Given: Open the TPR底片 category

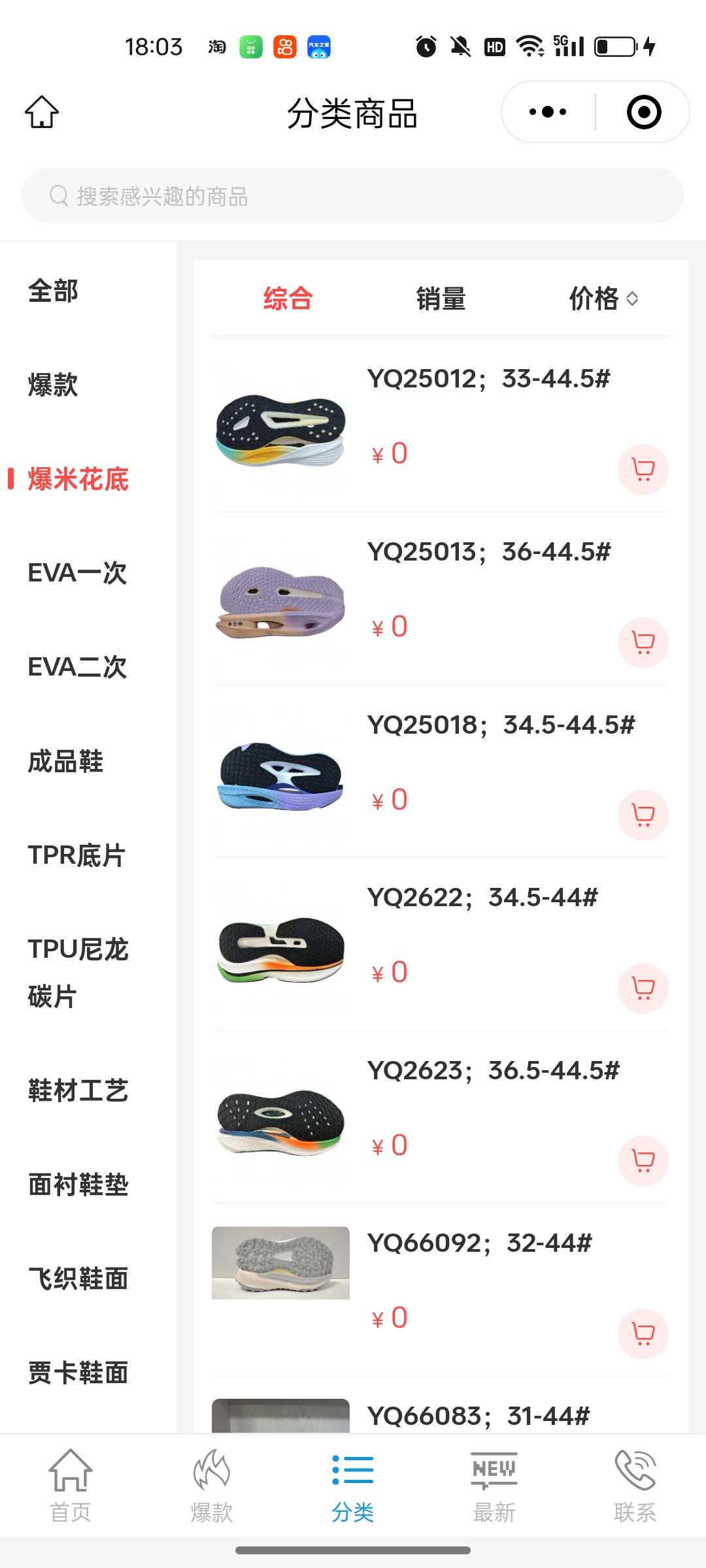Looking at the screenshot, I should 76,855.
